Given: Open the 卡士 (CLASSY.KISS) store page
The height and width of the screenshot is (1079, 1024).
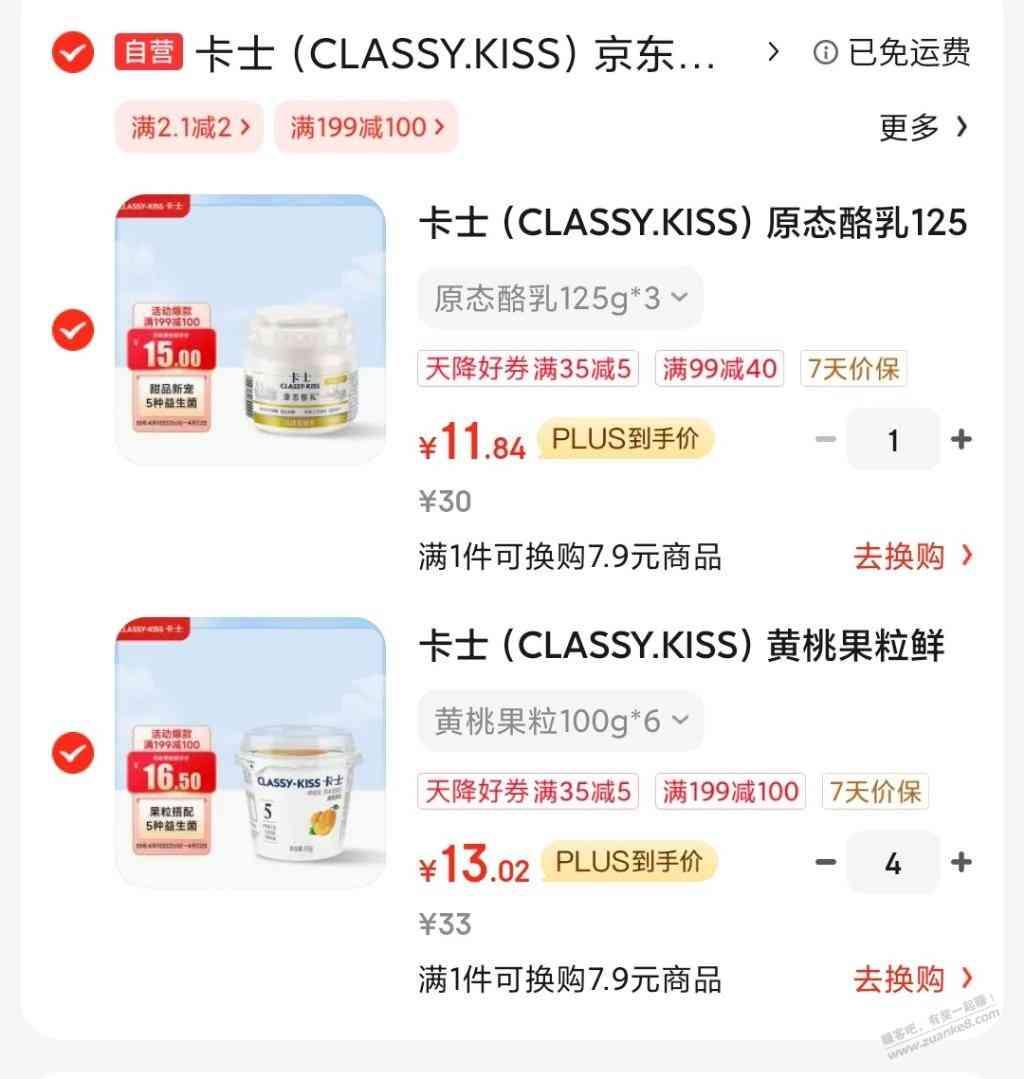Looking at the screenshot, I should (455, 54).
